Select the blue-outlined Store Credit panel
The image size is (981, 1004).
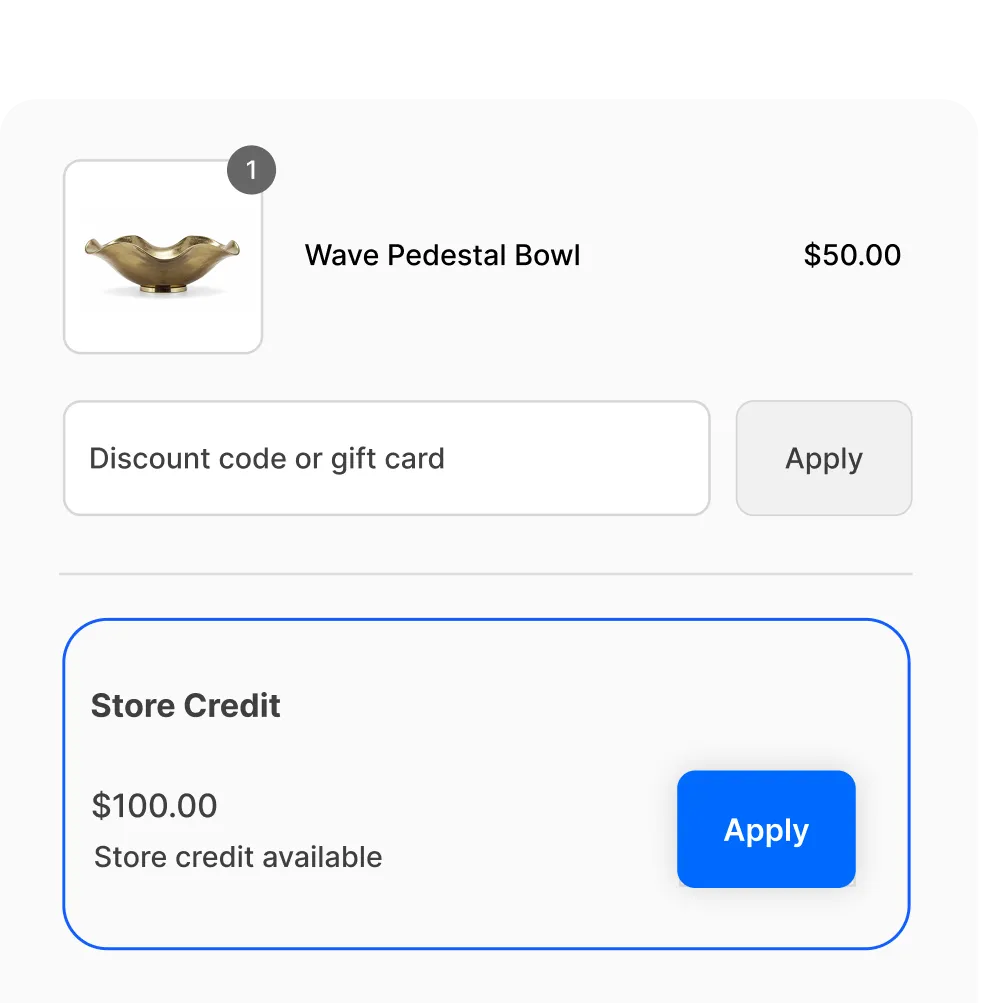[487, 783]
